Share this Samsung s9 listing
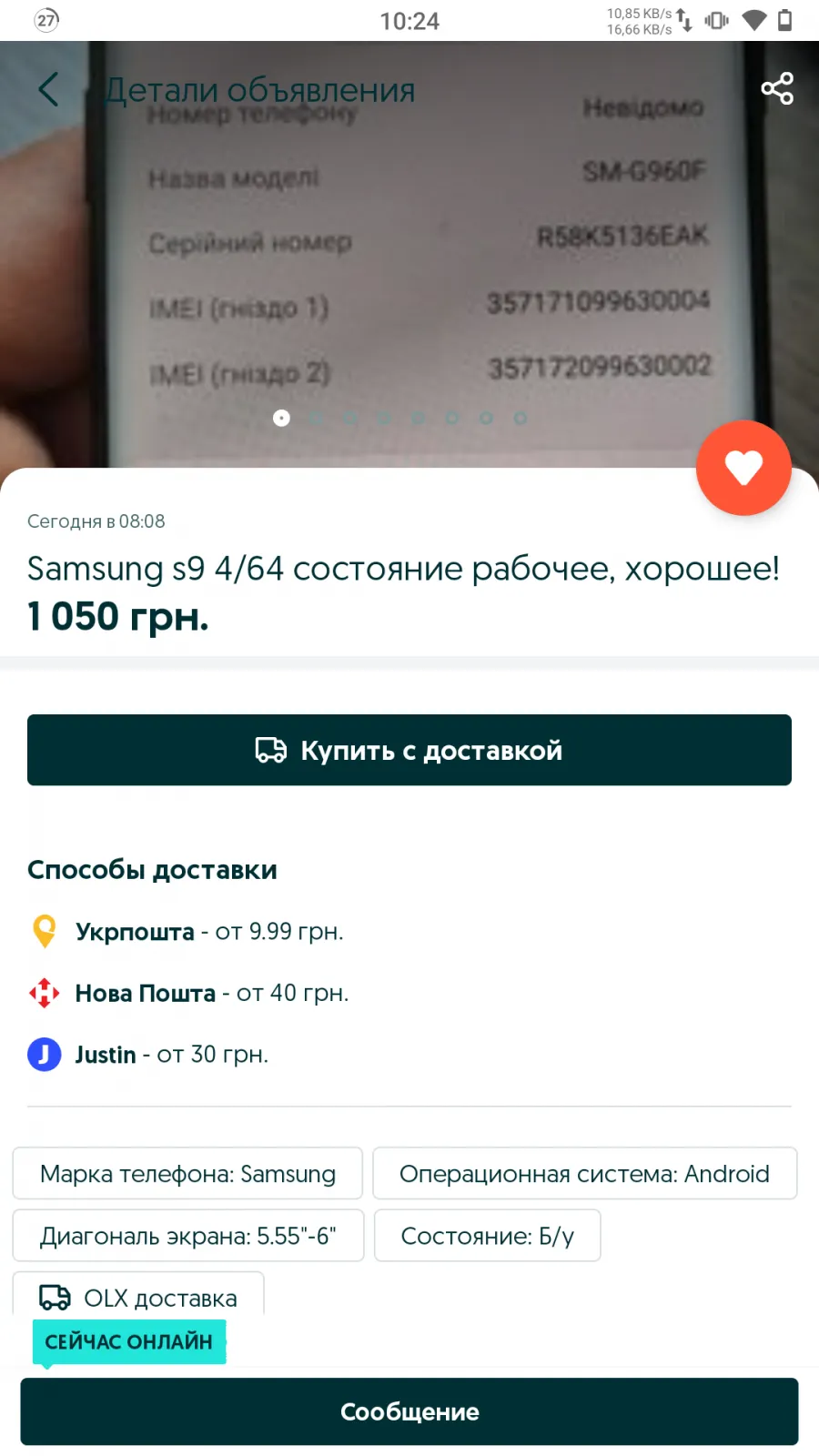 (777, 89)
